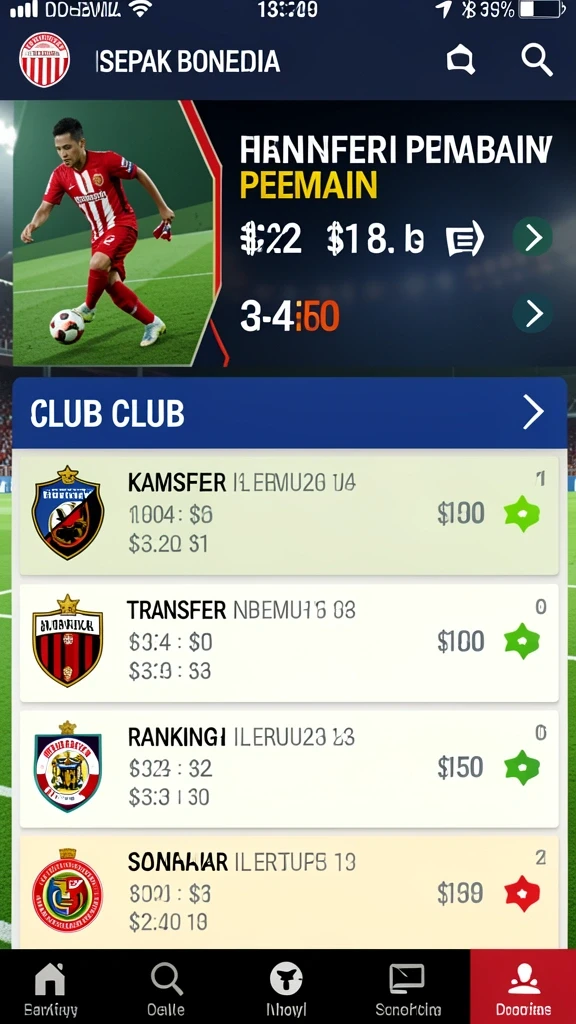576x1024 pixels.
Task: Tap the red badge on SONAHAR row
Action: click(522, 893)
